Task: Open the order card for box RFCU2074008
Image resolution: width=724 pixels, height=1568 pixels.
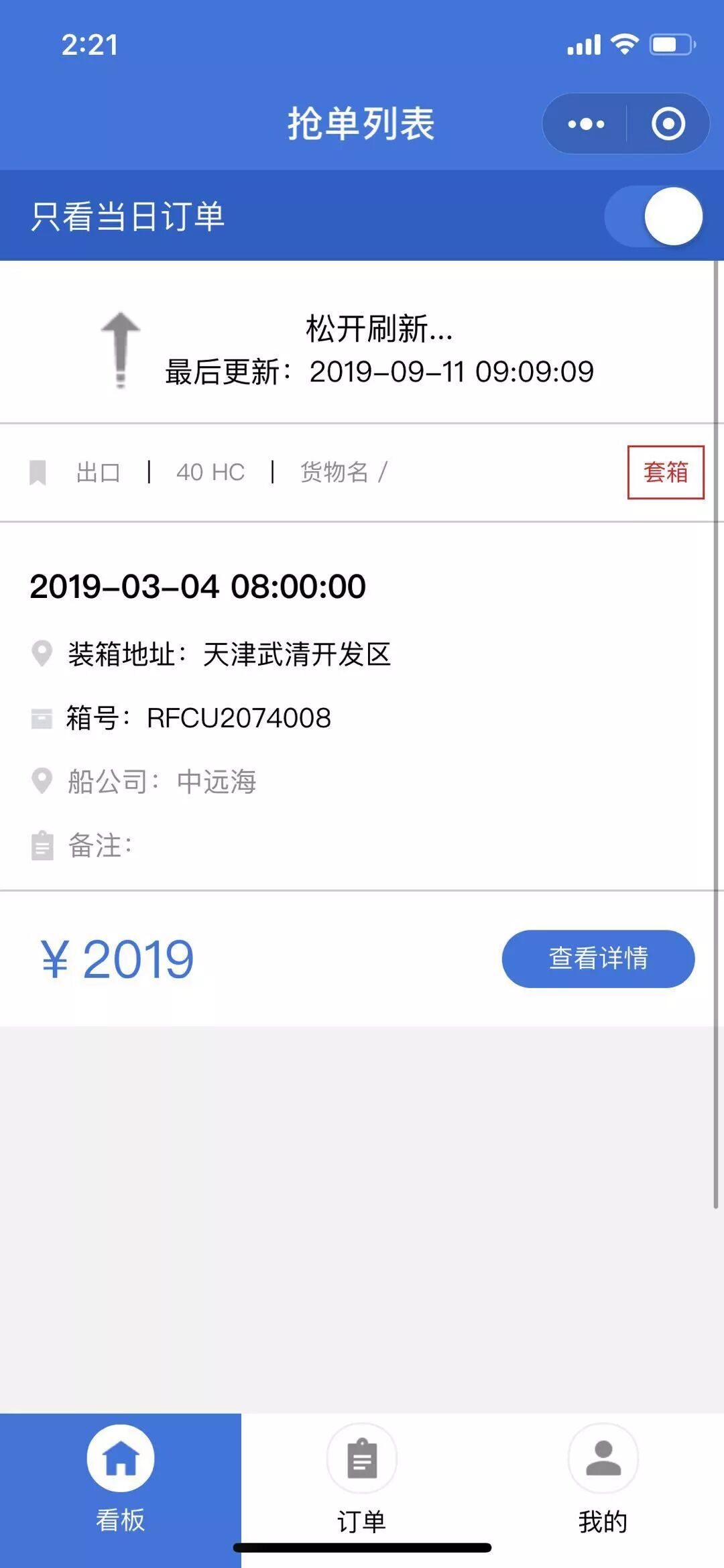Action: point(362,725)
